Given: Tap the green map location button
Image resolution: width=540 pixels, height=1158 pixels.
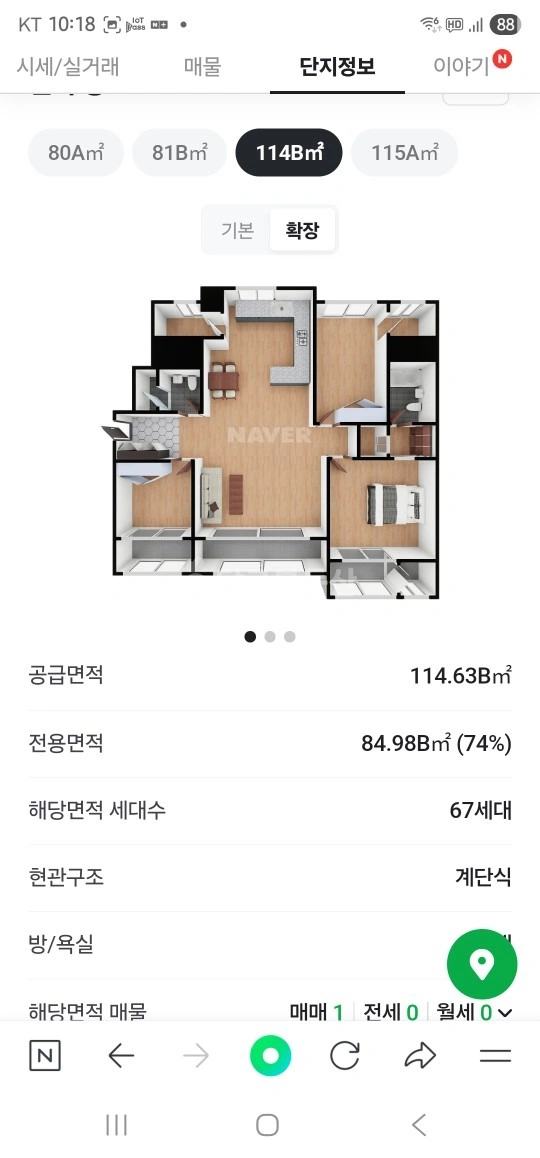Looking at the screenshot, I should tap(482, 965).
